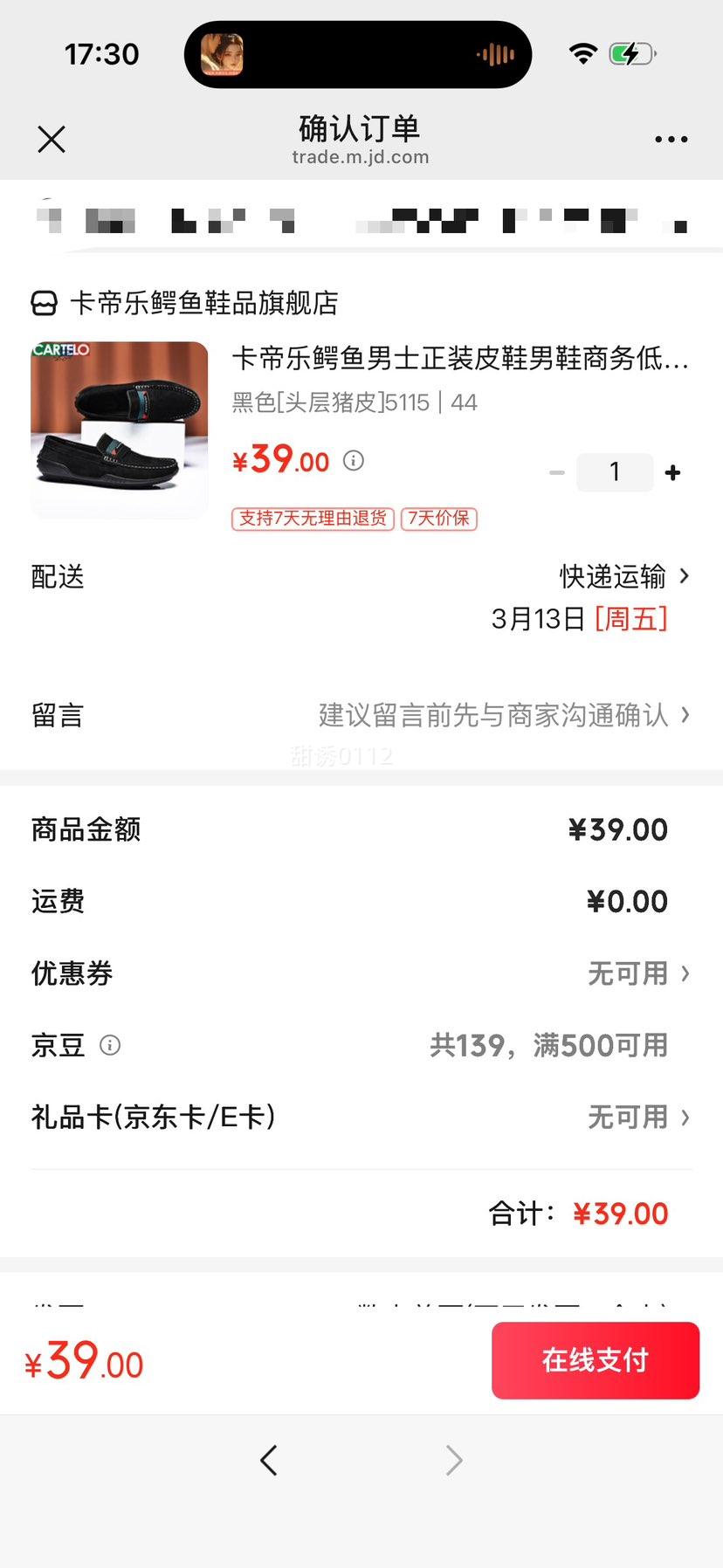Open the three-dot overflow menu
The width and height of the screenshot is (723, 1568).
(x=671, y=139)
